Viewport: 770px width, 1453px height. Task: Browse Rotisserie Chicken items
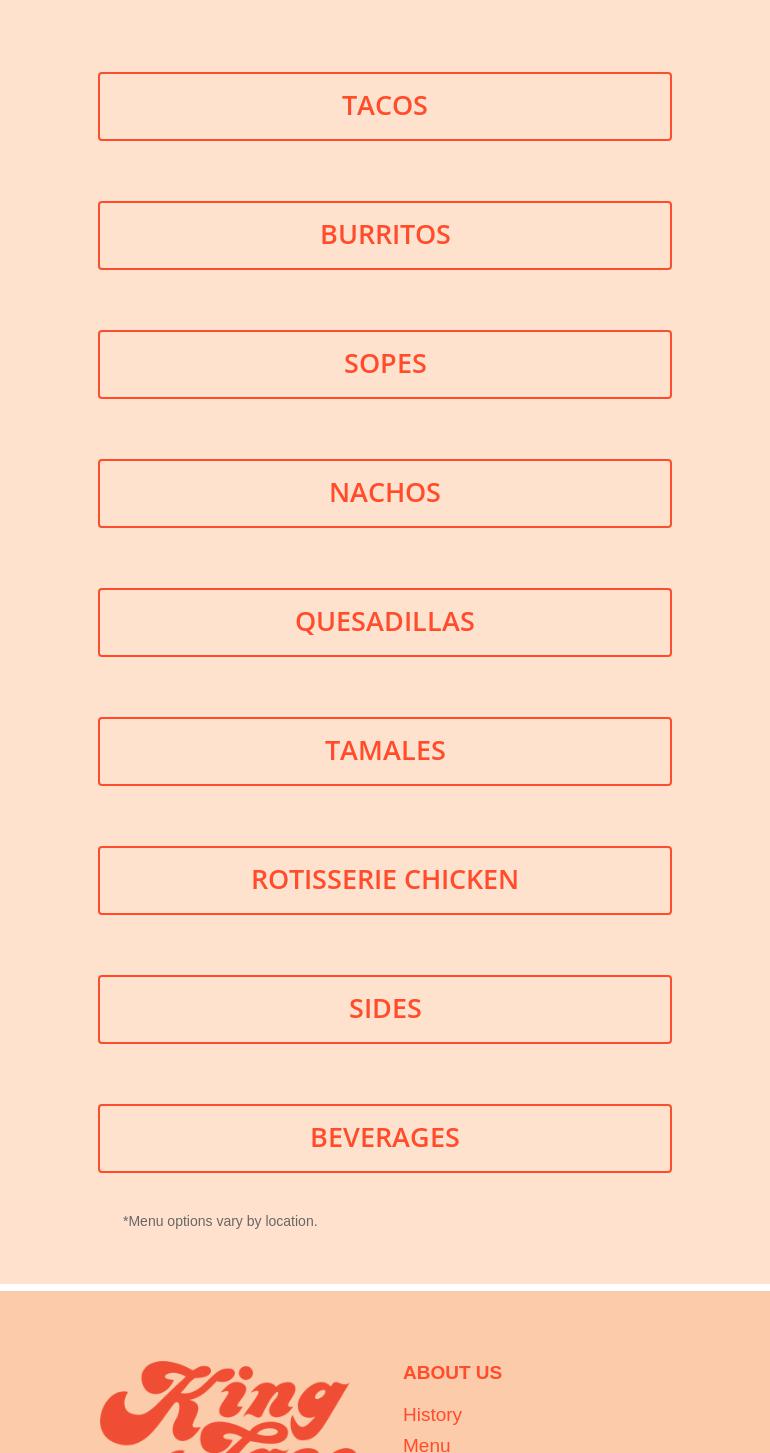pyautogui.click(x=384, y=880)
